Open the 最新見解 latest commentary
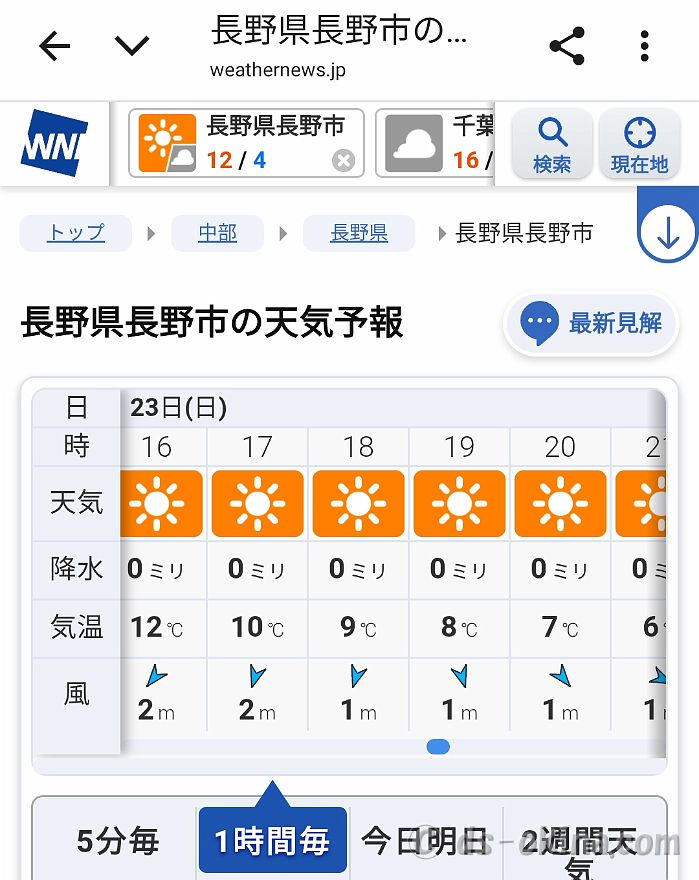The width and height of the screenshot is (699, 880). coord(592,323)
